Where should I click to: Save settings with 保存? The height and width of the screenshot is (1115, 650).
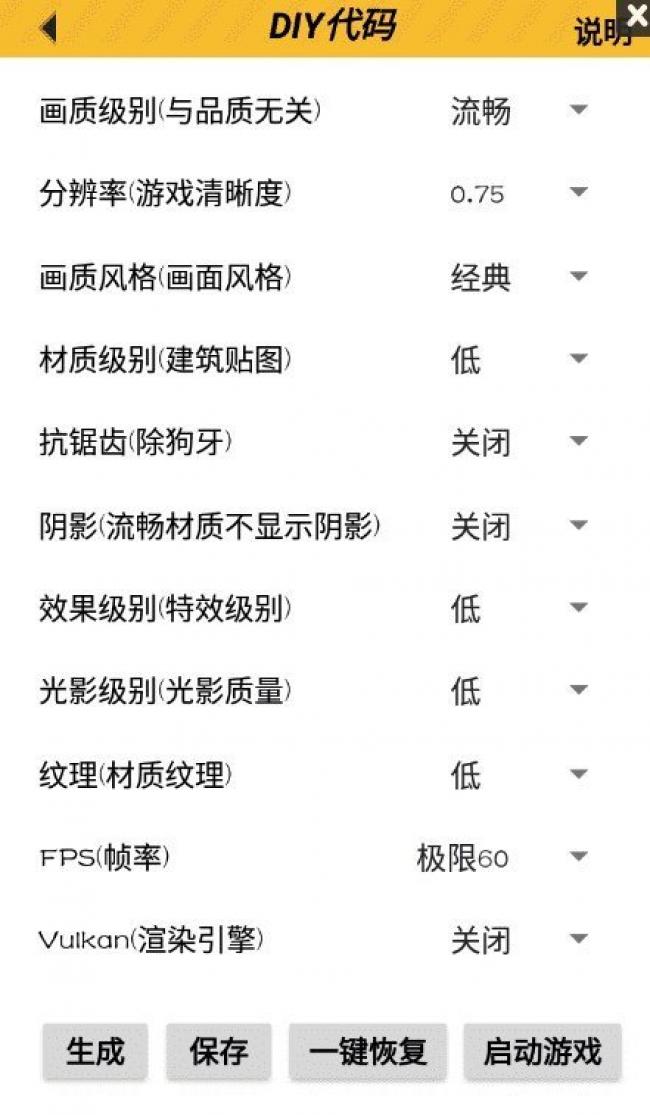tap(218, 1051)
